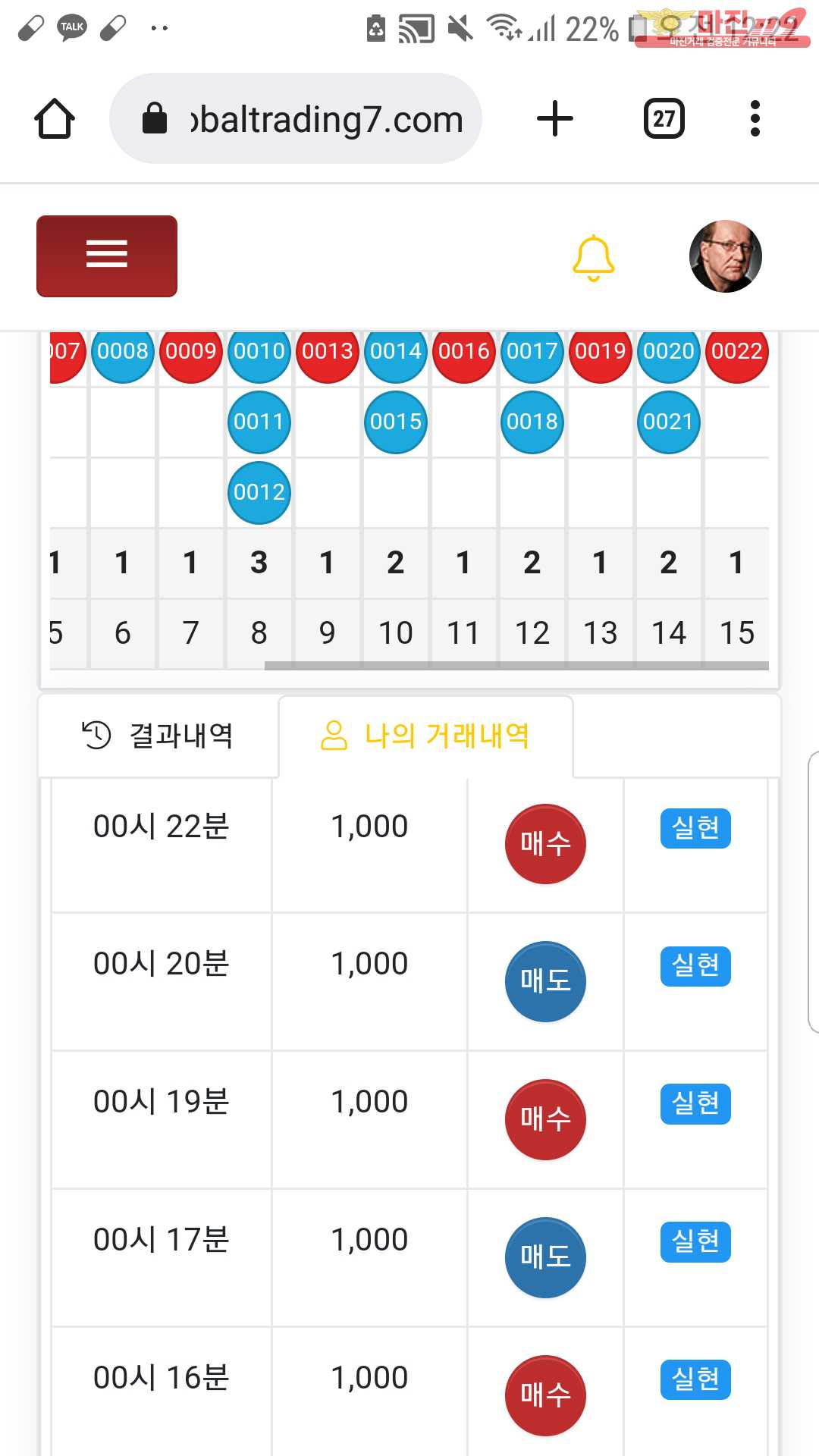Open the profile avatar
This screenshot has height=1456, width=819.
tap(725, 256)
